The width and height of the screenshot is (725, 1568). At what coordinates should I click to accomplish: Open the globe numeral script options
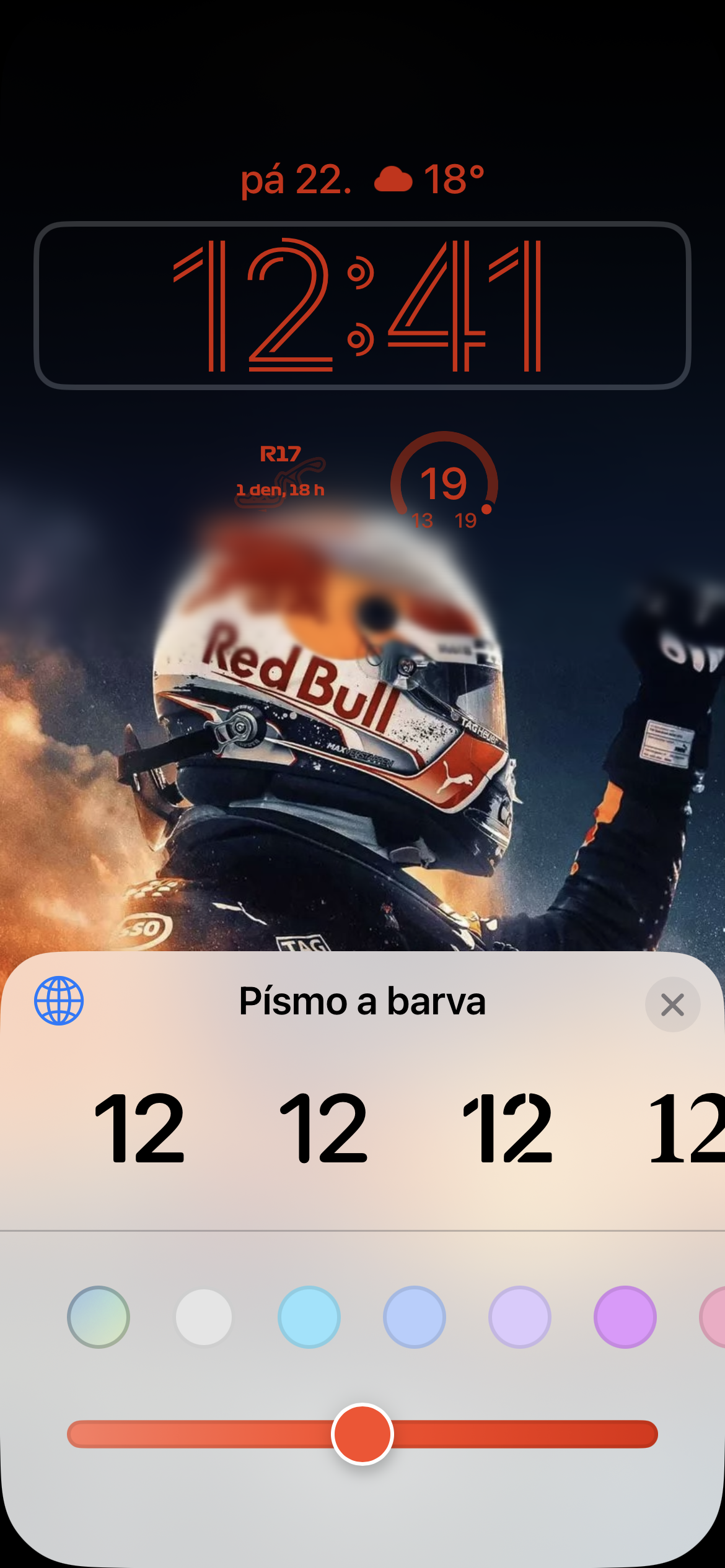[59, 1001]
